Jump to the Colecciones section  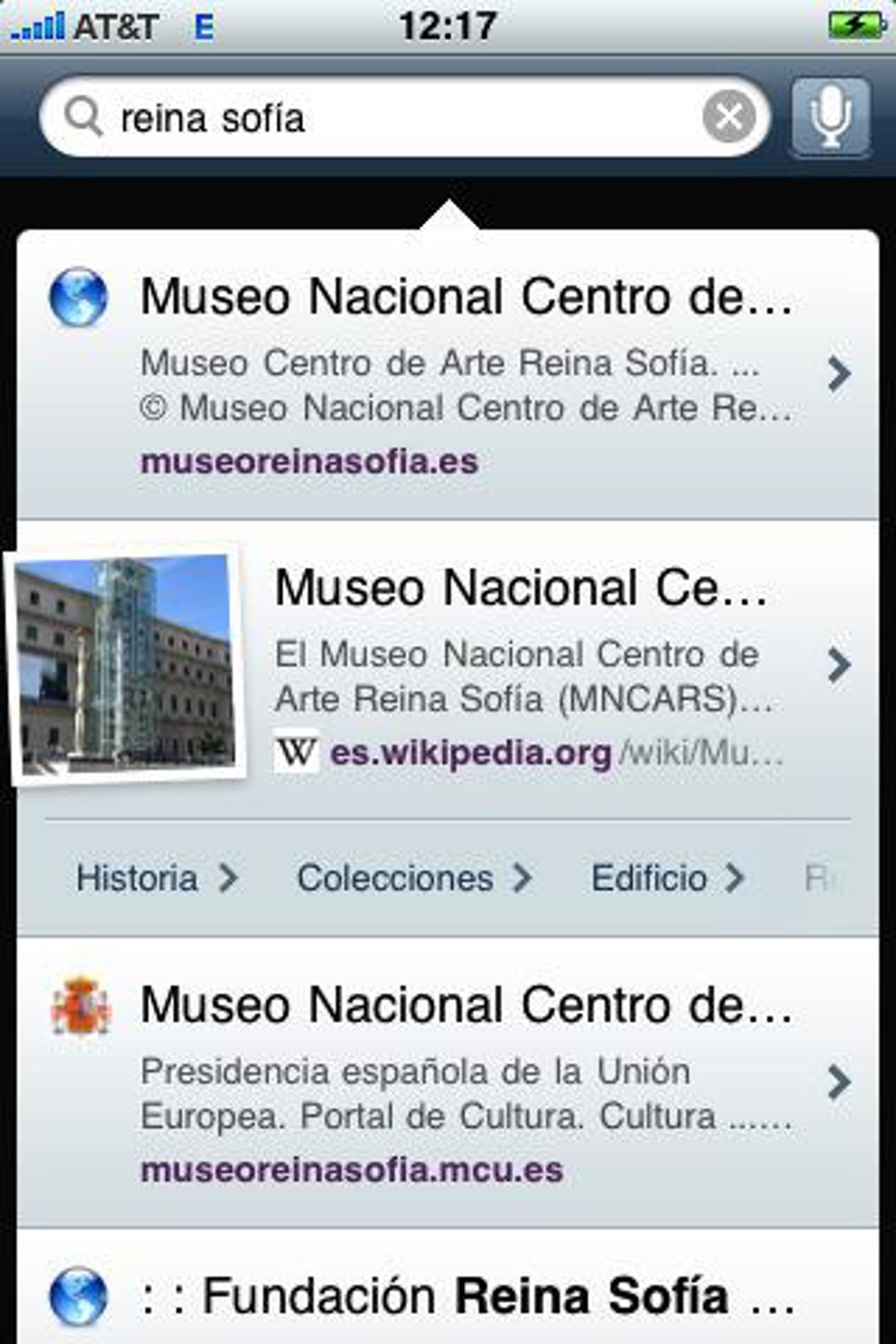413,878
